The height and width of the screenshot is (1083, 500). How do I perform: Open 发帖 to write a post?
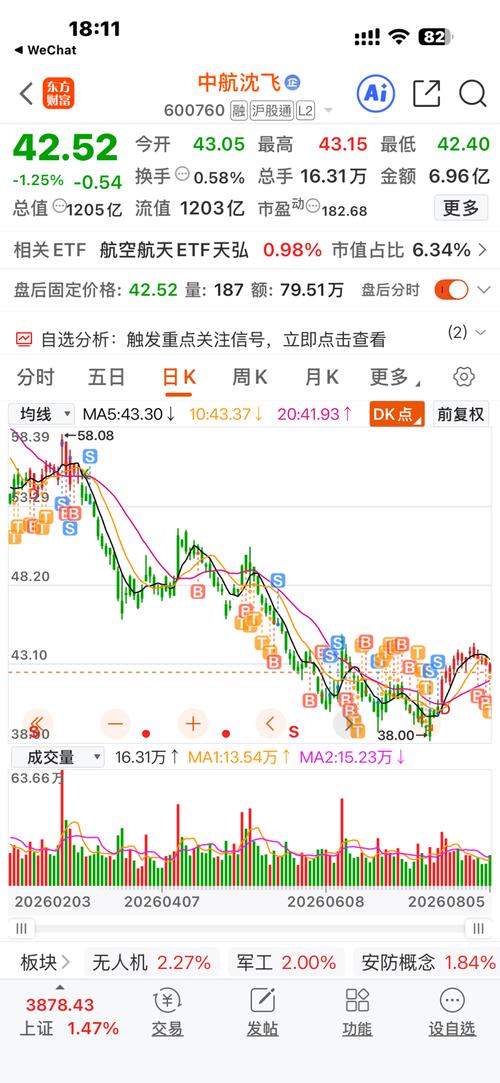[262, 1011]
